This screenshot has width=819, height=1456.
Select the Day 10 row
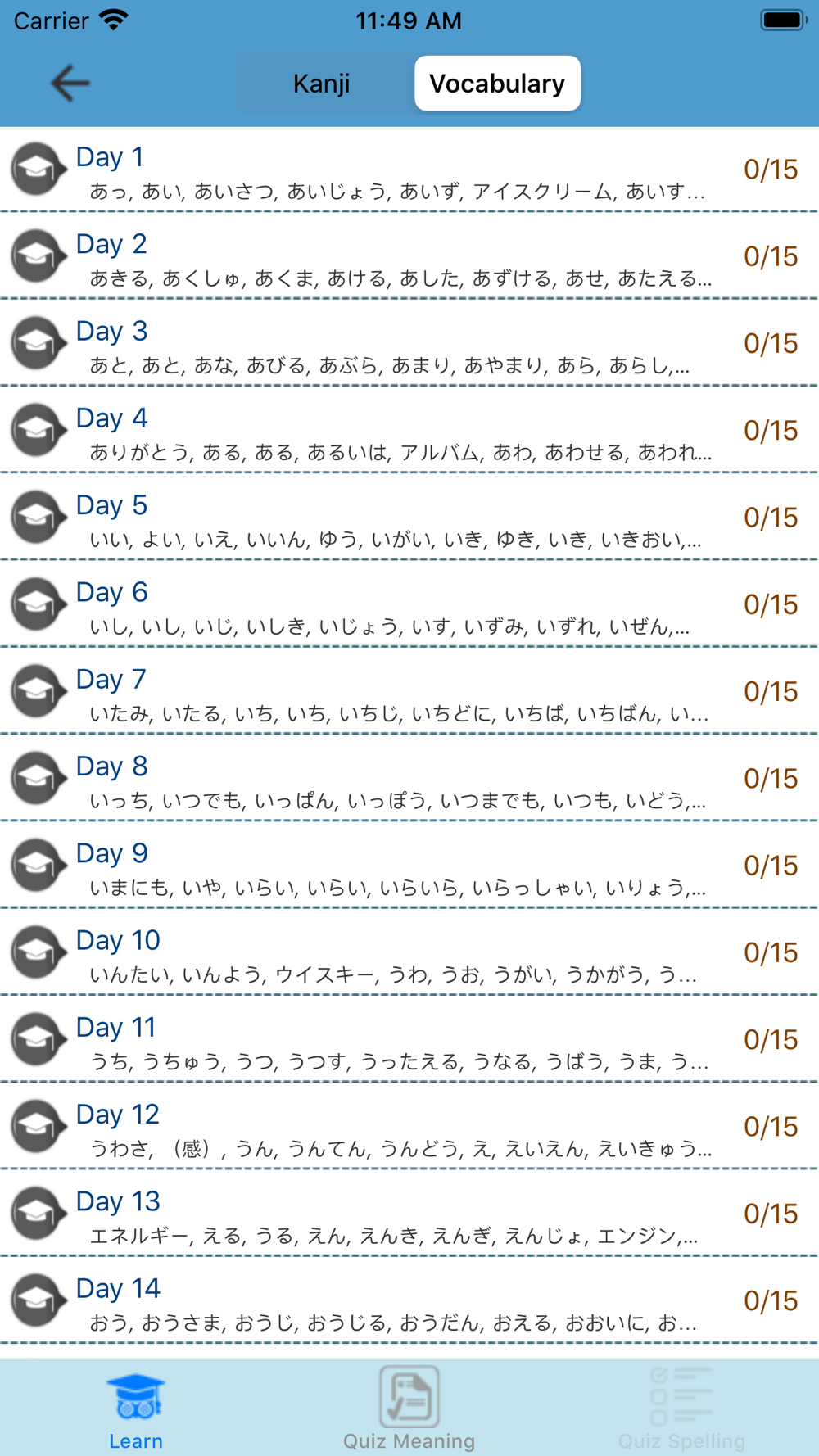pyautogui.click(x=409, y=952)
